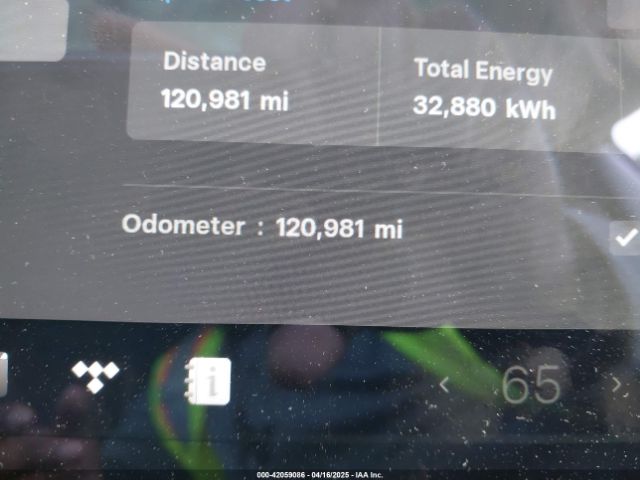The width and height of the screenshot is (640, 480).
Task: Lower the cabin temperature with left arrow
Action: point(446,384)
